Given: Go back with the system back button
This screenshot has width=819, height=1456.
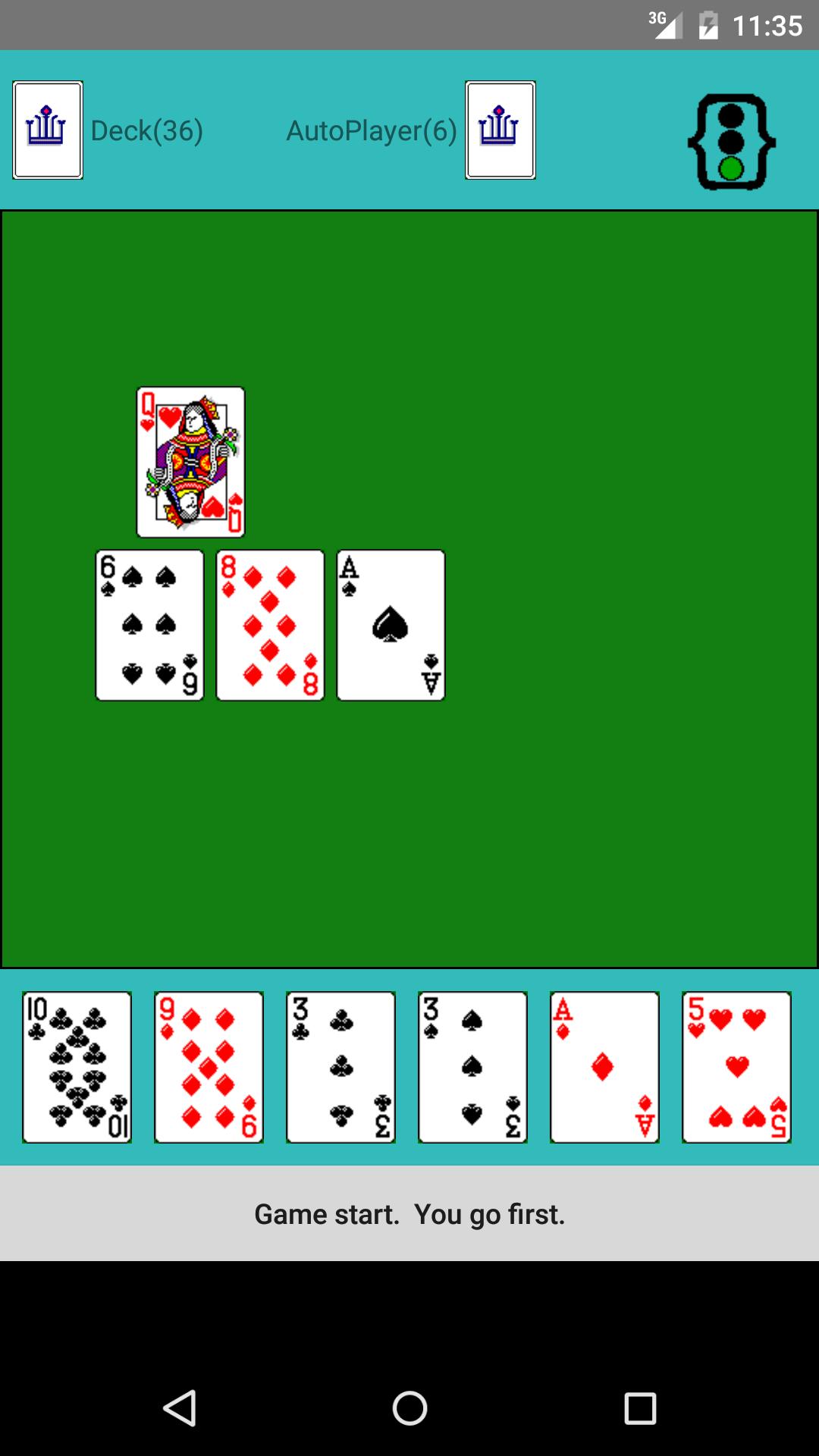Looking at the screenshot, I should (180, 1408).
